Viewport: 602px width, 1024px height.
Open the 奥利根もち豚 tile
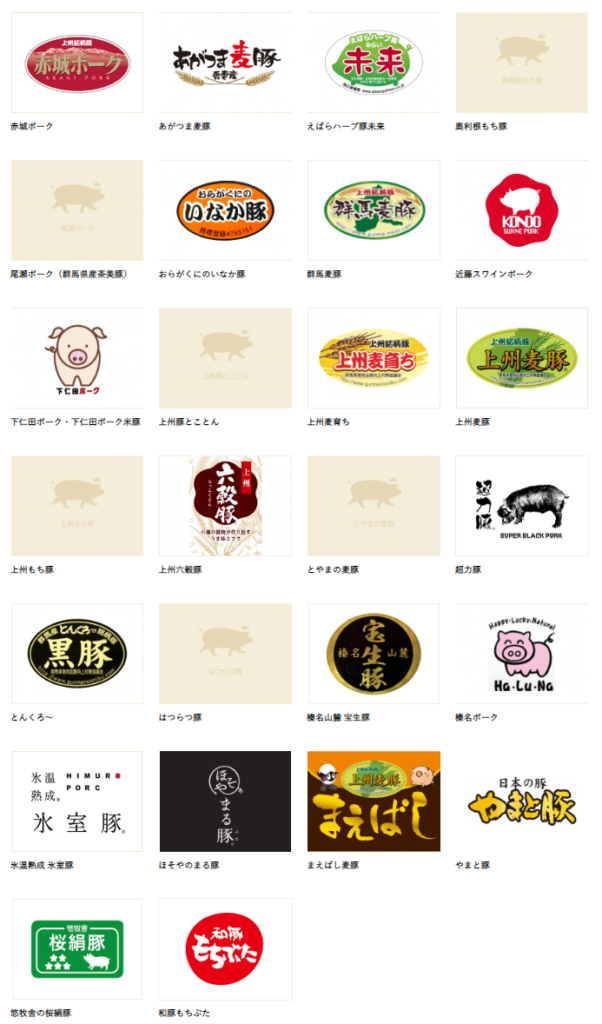[x=521, y=63]
